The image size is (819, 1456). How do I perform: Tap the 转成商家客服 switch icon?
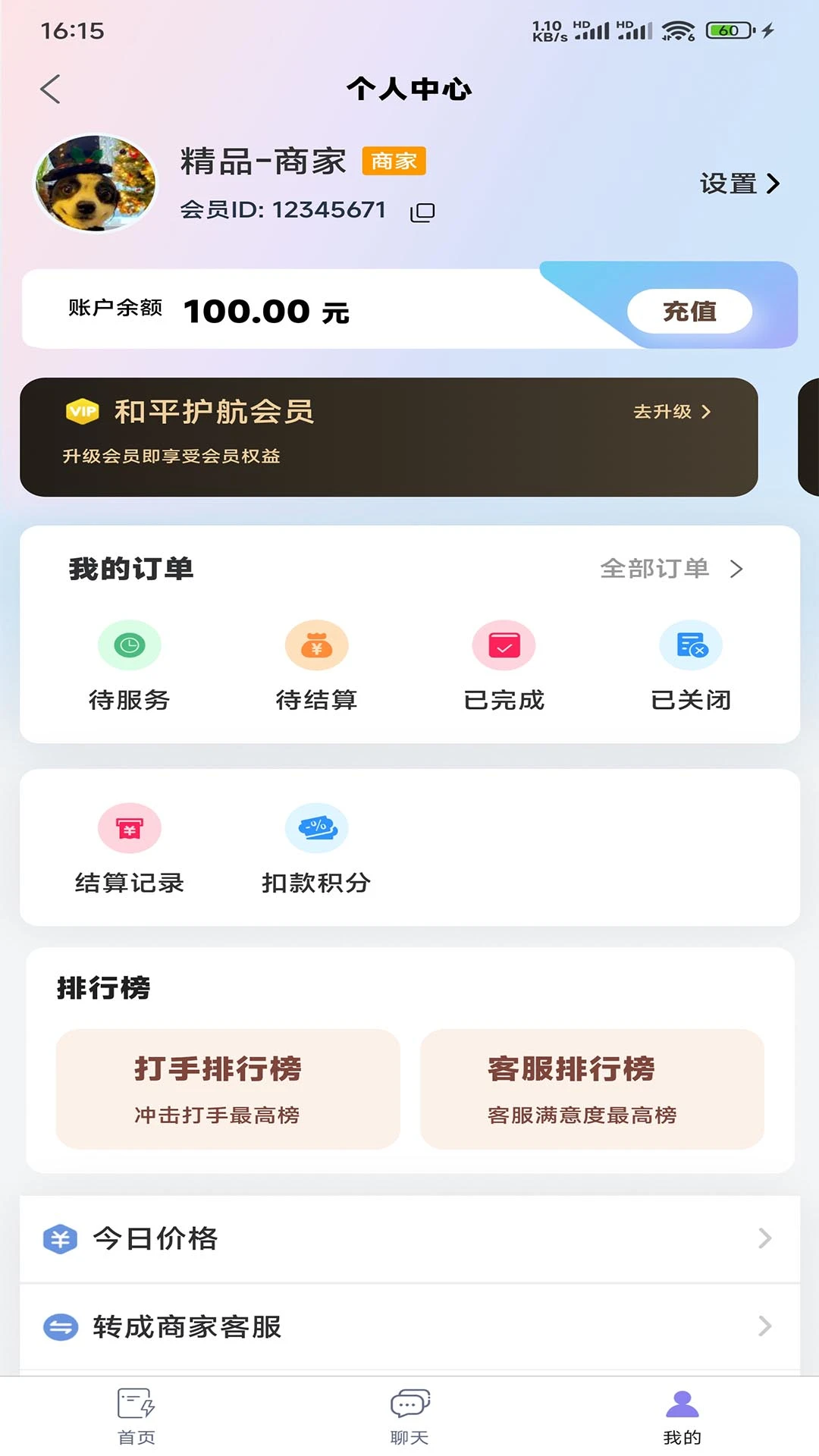point(60,1327)
